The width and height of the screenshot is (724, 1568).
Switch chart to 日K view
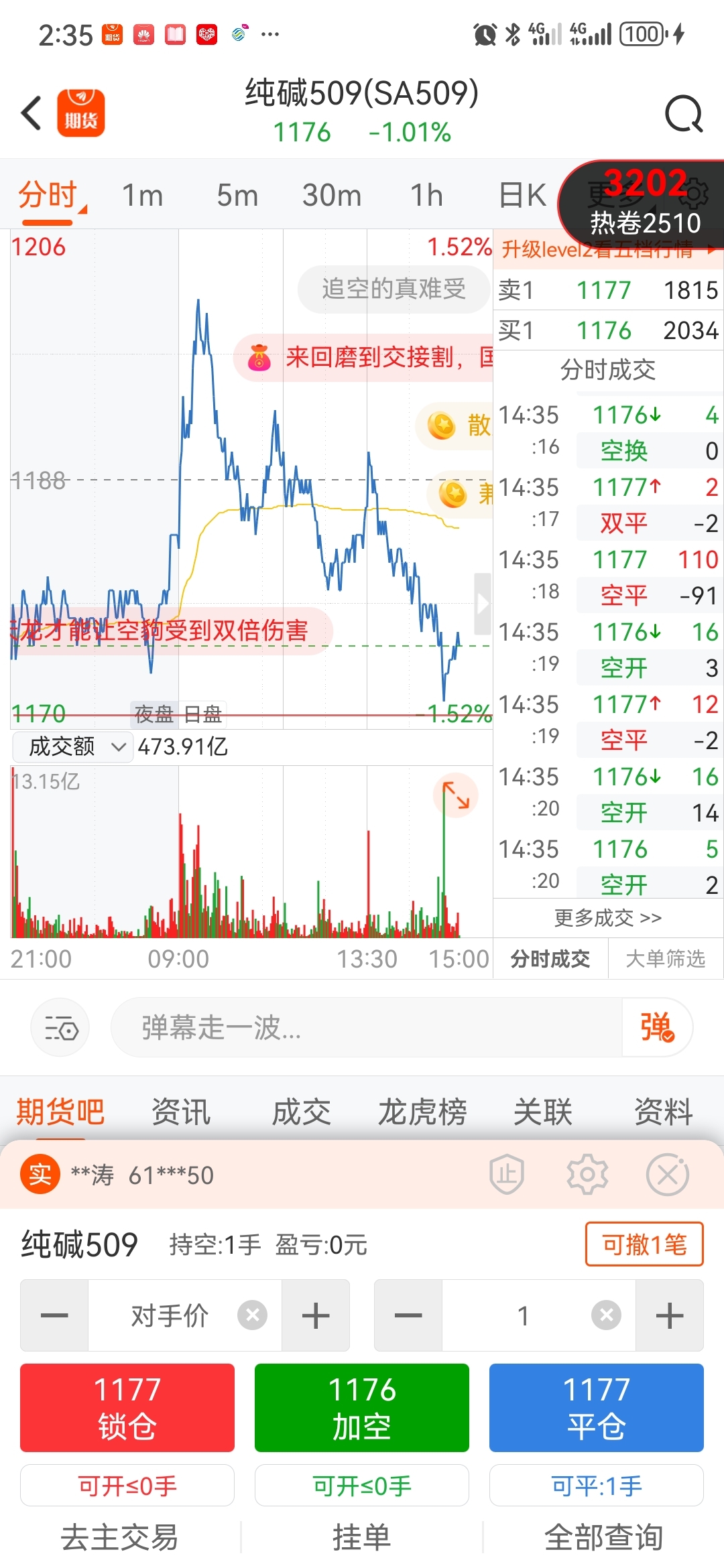click(522, 196)
